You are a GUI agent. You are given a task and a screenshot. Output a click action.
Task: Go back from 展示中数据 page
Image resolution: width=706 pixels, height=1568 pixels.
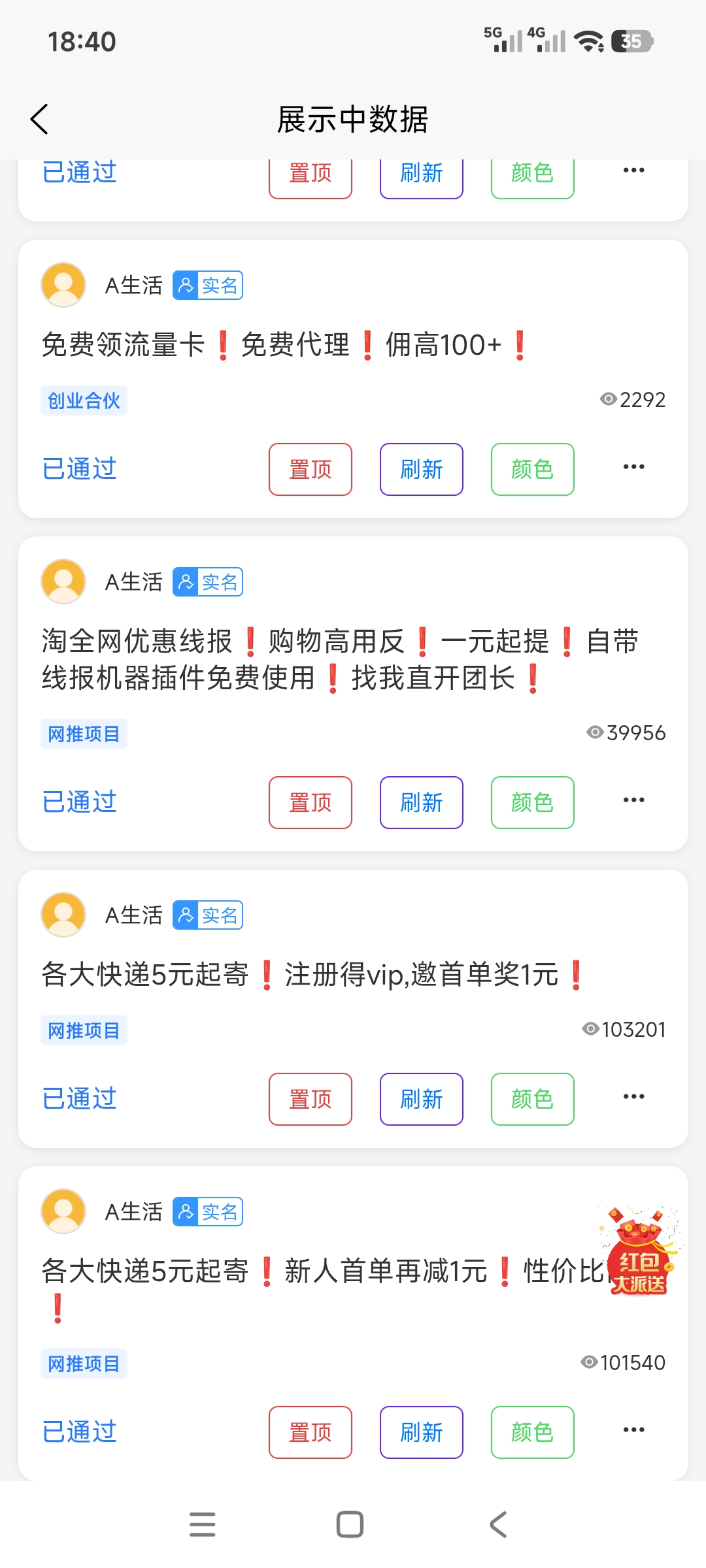tap(40, 119)
